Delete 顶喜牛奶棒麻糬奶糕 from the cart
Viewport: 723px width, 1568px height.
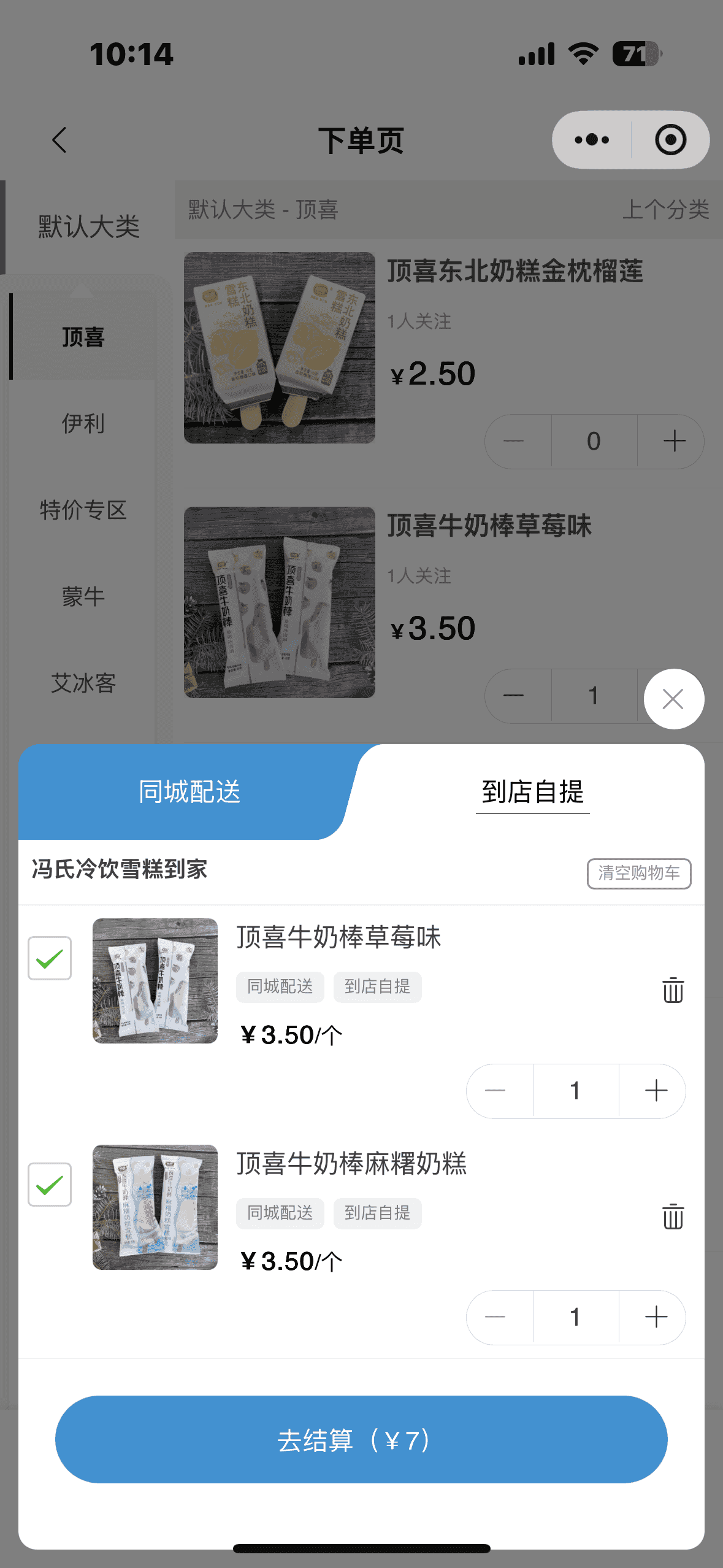tap(673, 1216)
